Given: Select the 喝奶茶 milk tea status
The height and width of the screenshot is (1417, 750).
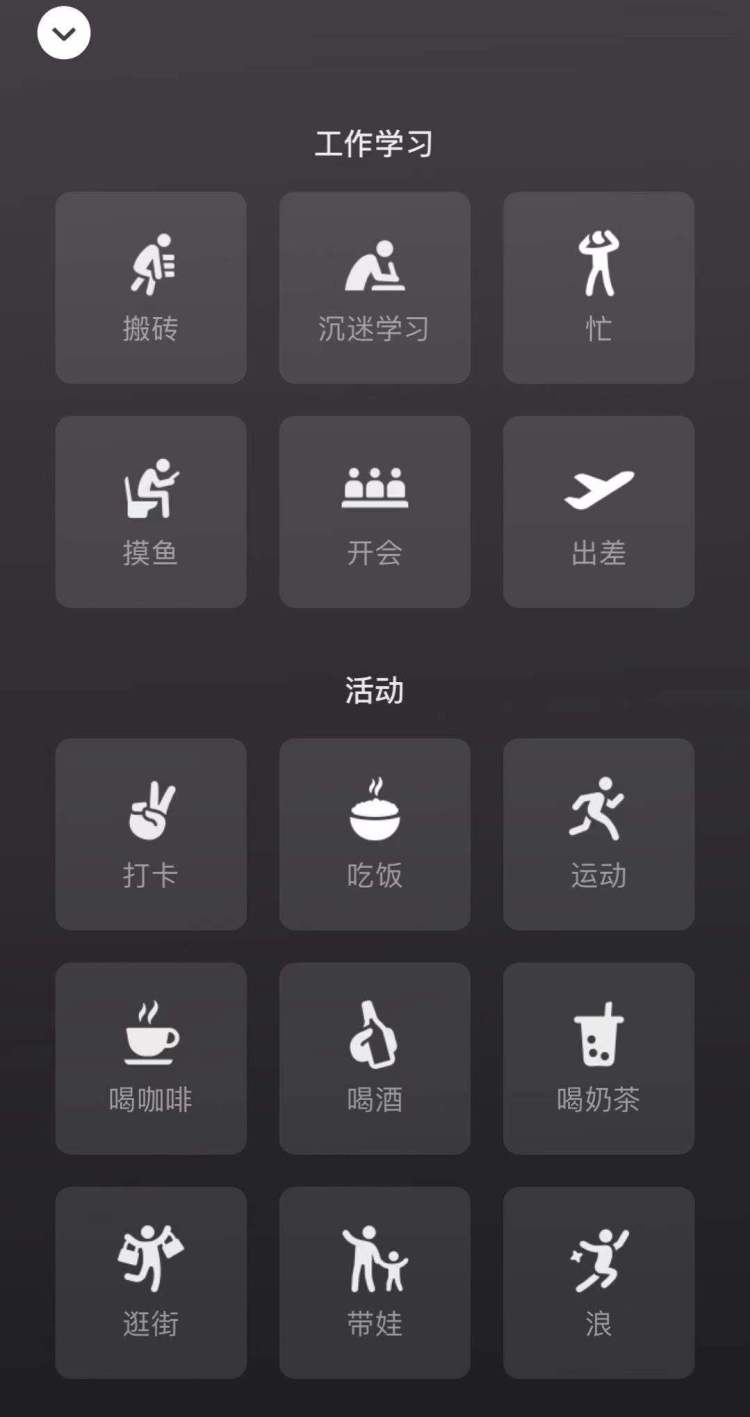Looking at the screenshot, I should [598, 1058].
